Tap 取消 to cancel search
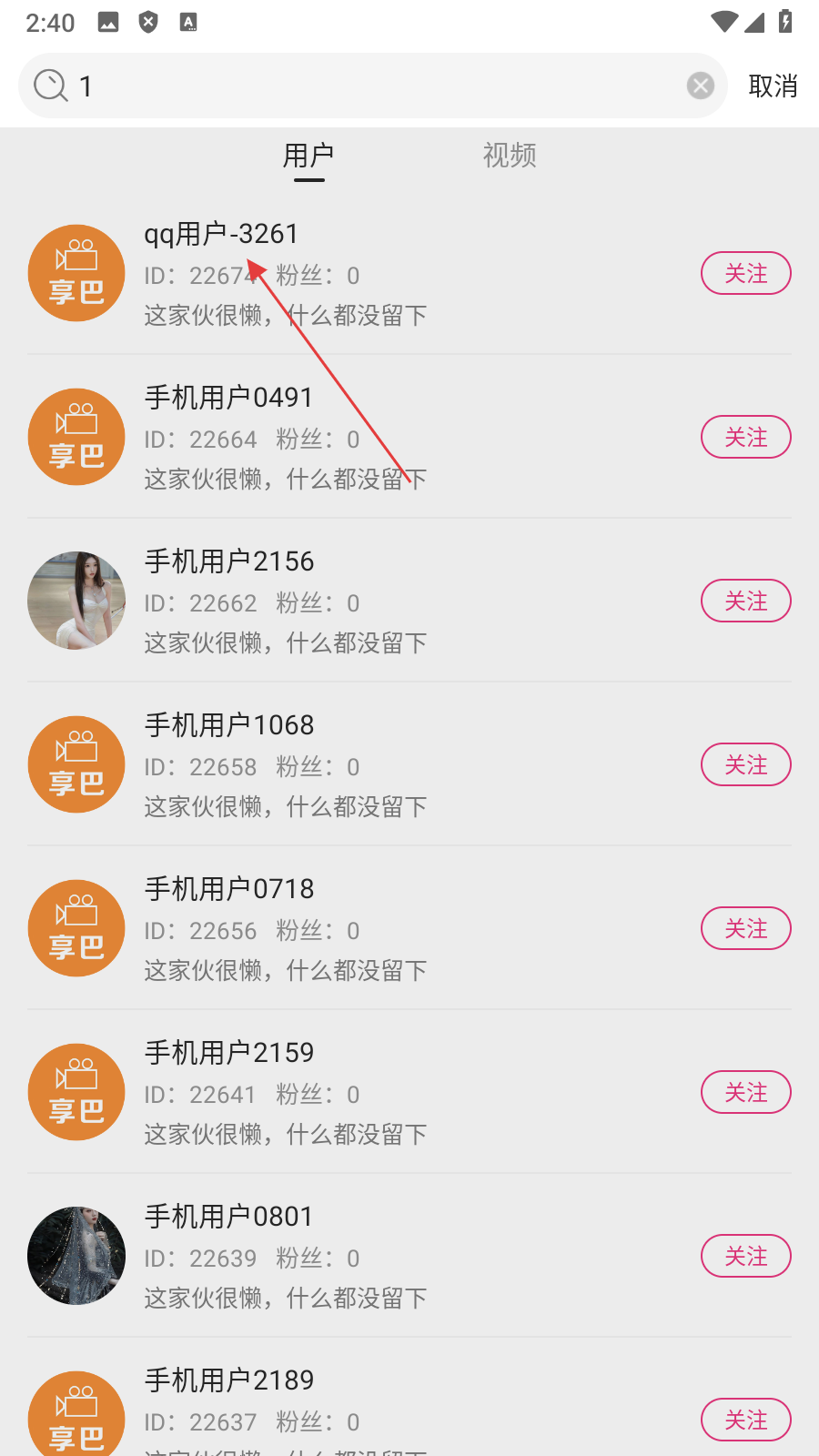 (773, 86)
